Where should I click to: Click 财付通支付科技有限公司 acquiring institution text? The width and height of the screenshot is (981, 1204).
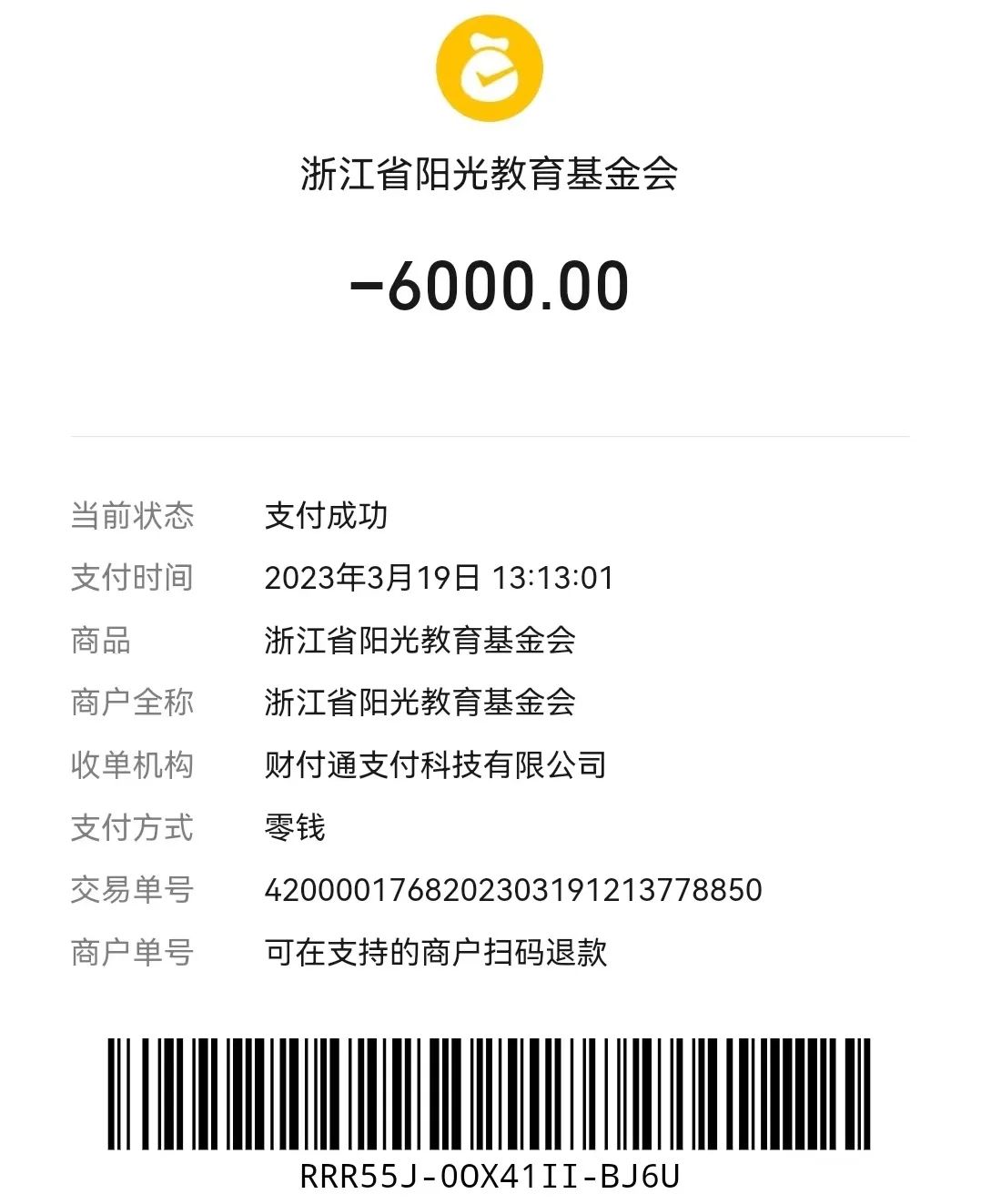coord(435,764)
